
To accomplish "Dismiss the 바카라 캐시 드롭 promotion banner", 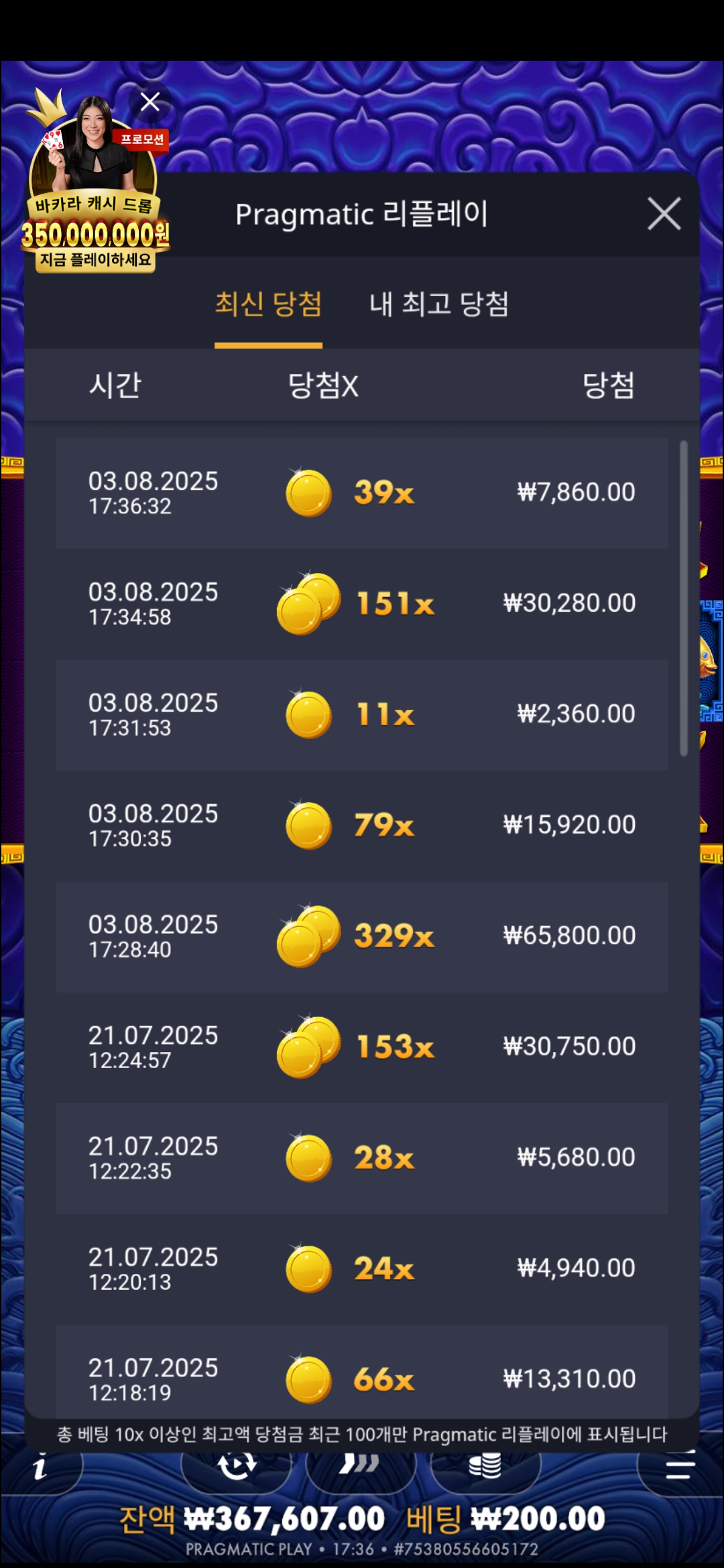I will 150,102.
